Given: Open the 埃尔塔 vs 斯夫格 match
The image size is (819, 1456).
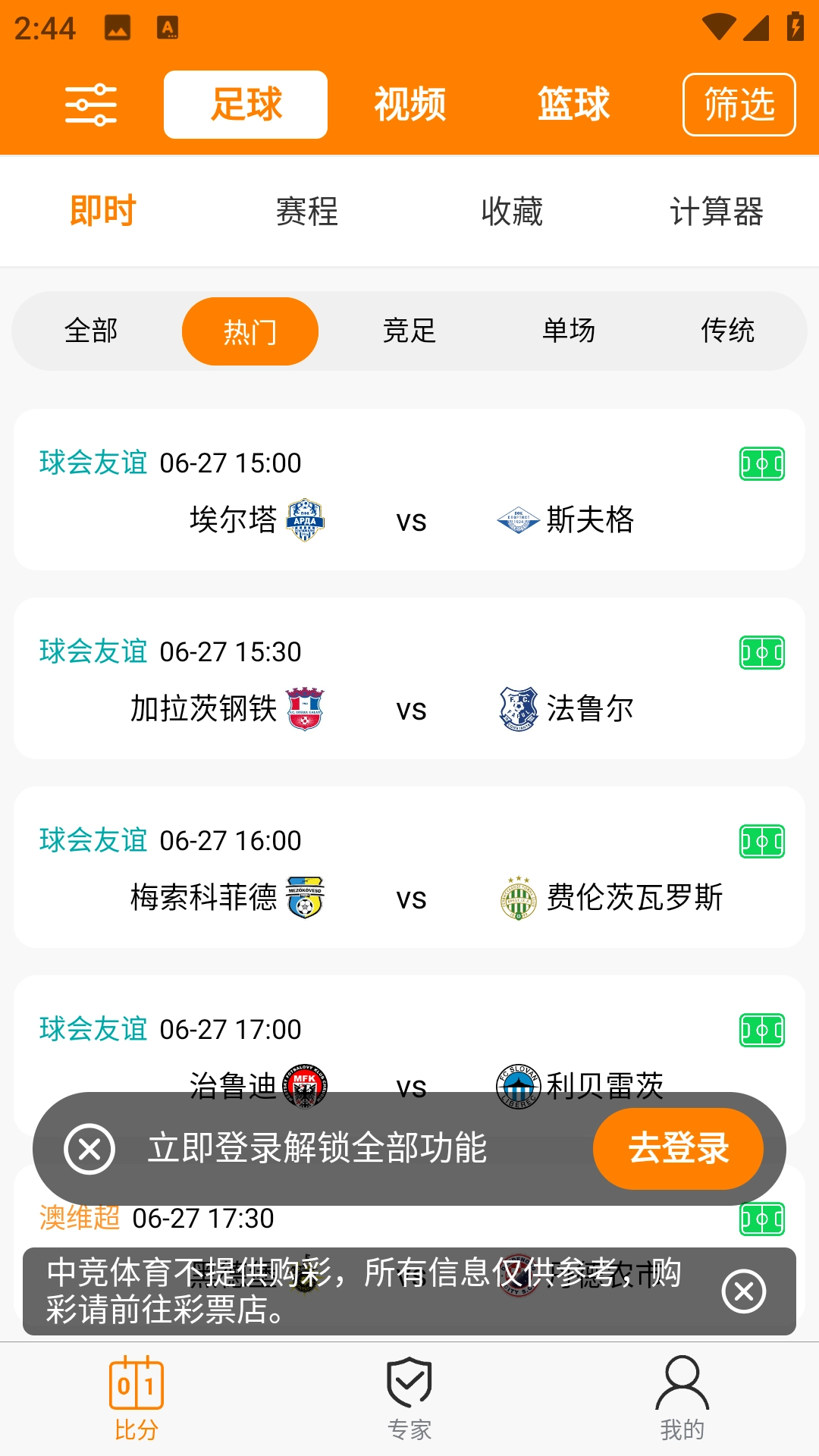Looking at the screenshot, I should [x=409, y=520].
